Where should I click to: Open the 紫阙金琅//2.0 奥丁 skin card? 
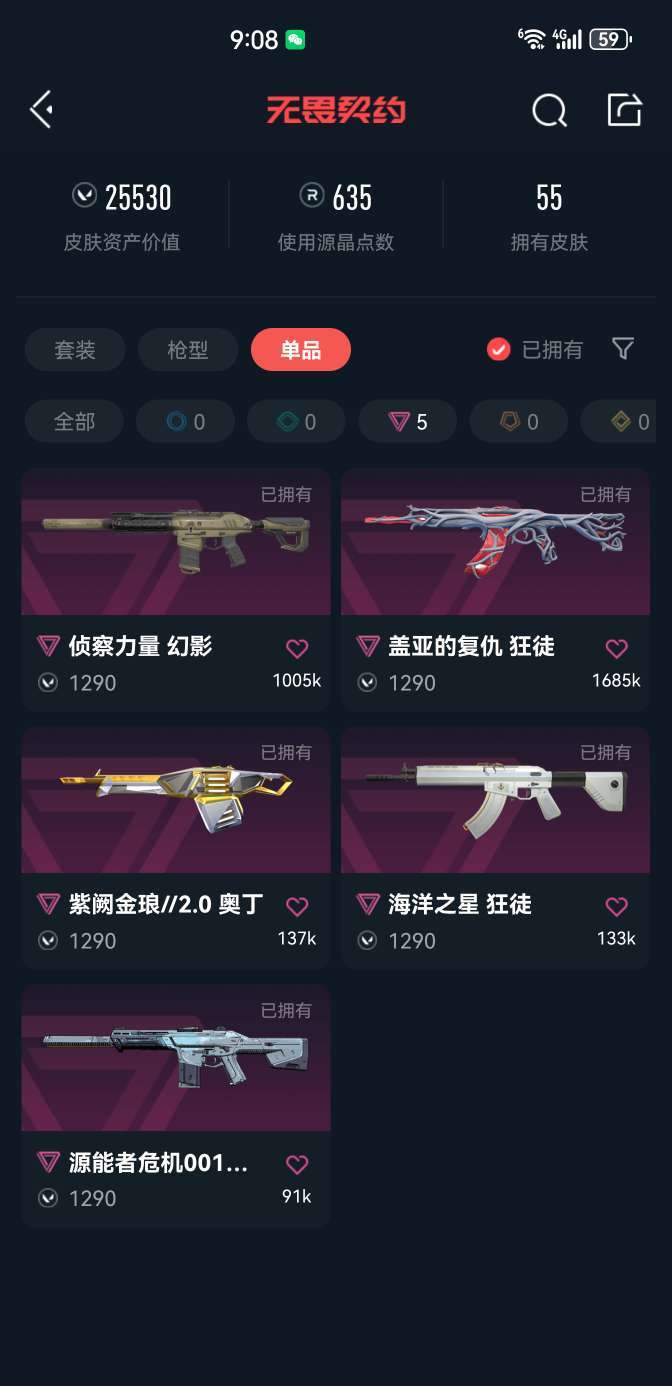coord(176,848)
